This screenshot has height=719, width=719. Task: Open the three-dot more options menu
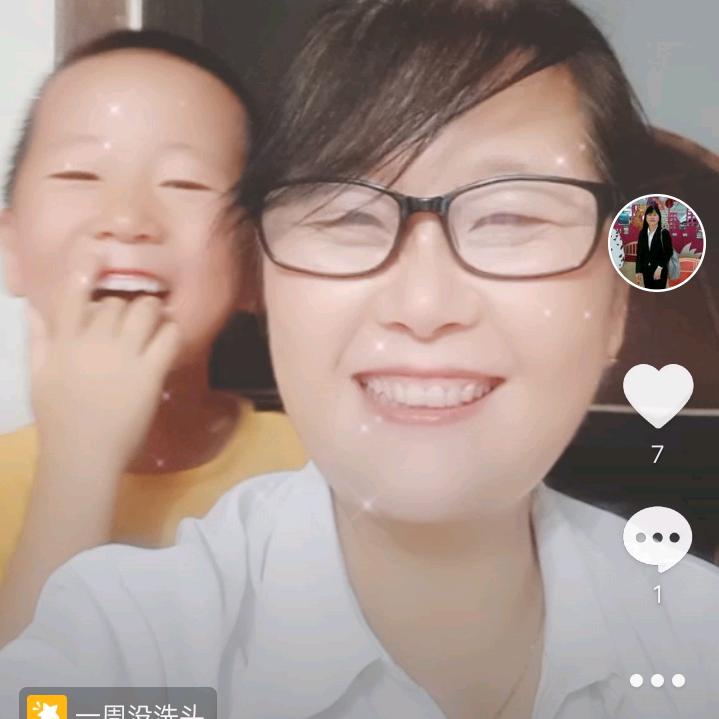click(657, 681)
